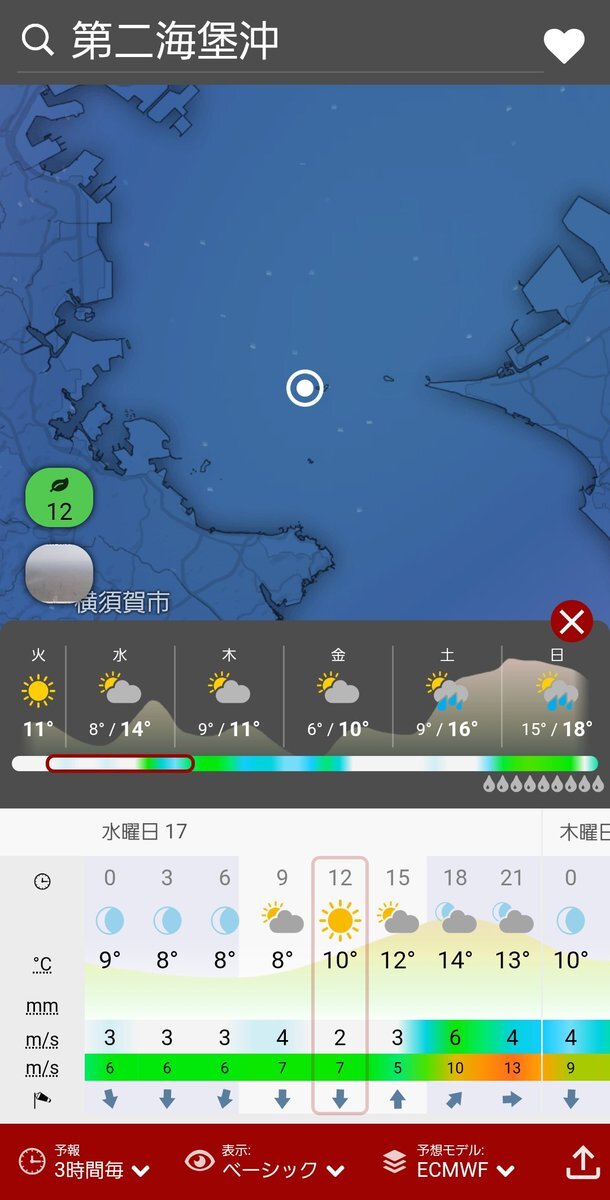Share the forecast via upload icon

[582, 1161]
